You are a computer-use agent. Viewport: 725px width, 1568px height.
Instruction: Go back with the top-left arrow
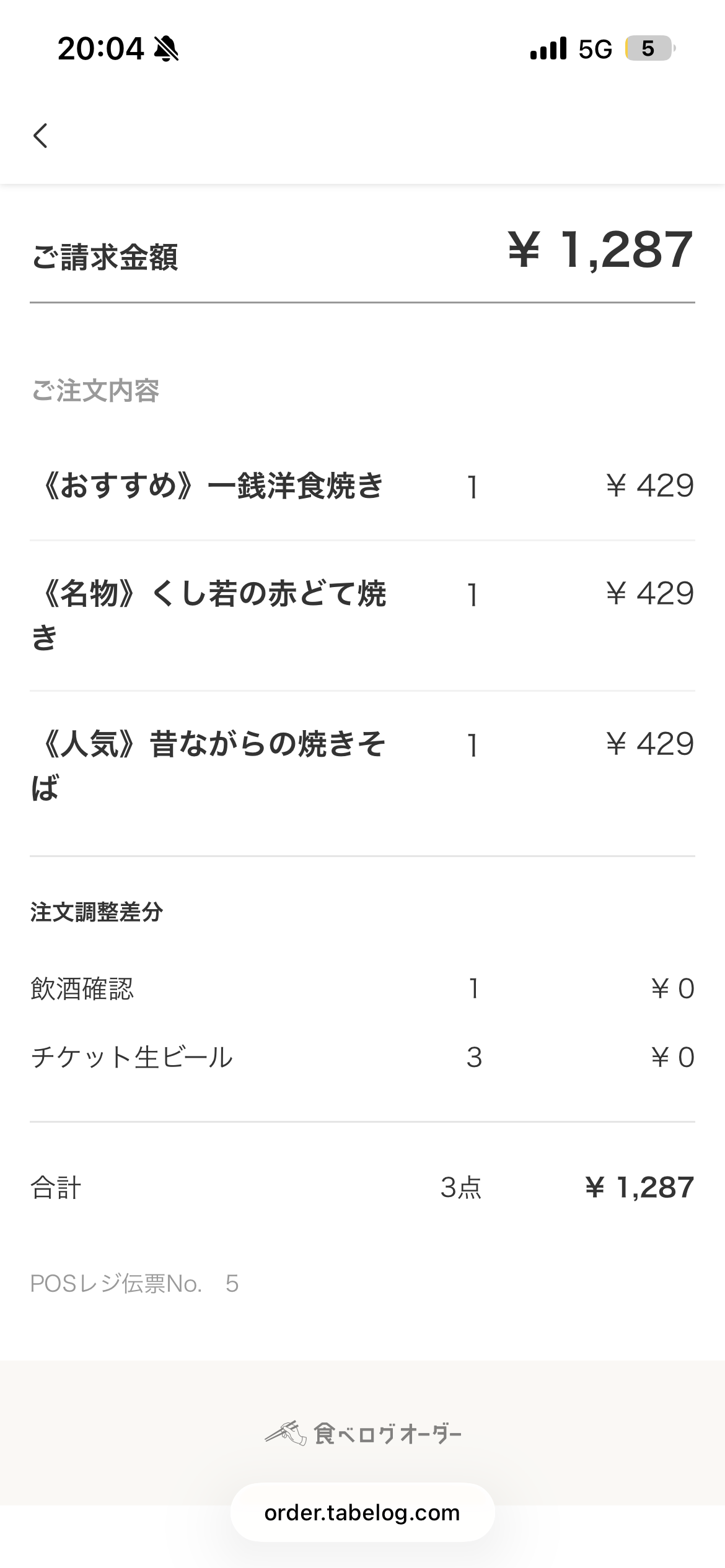click(x=41, y=136)
